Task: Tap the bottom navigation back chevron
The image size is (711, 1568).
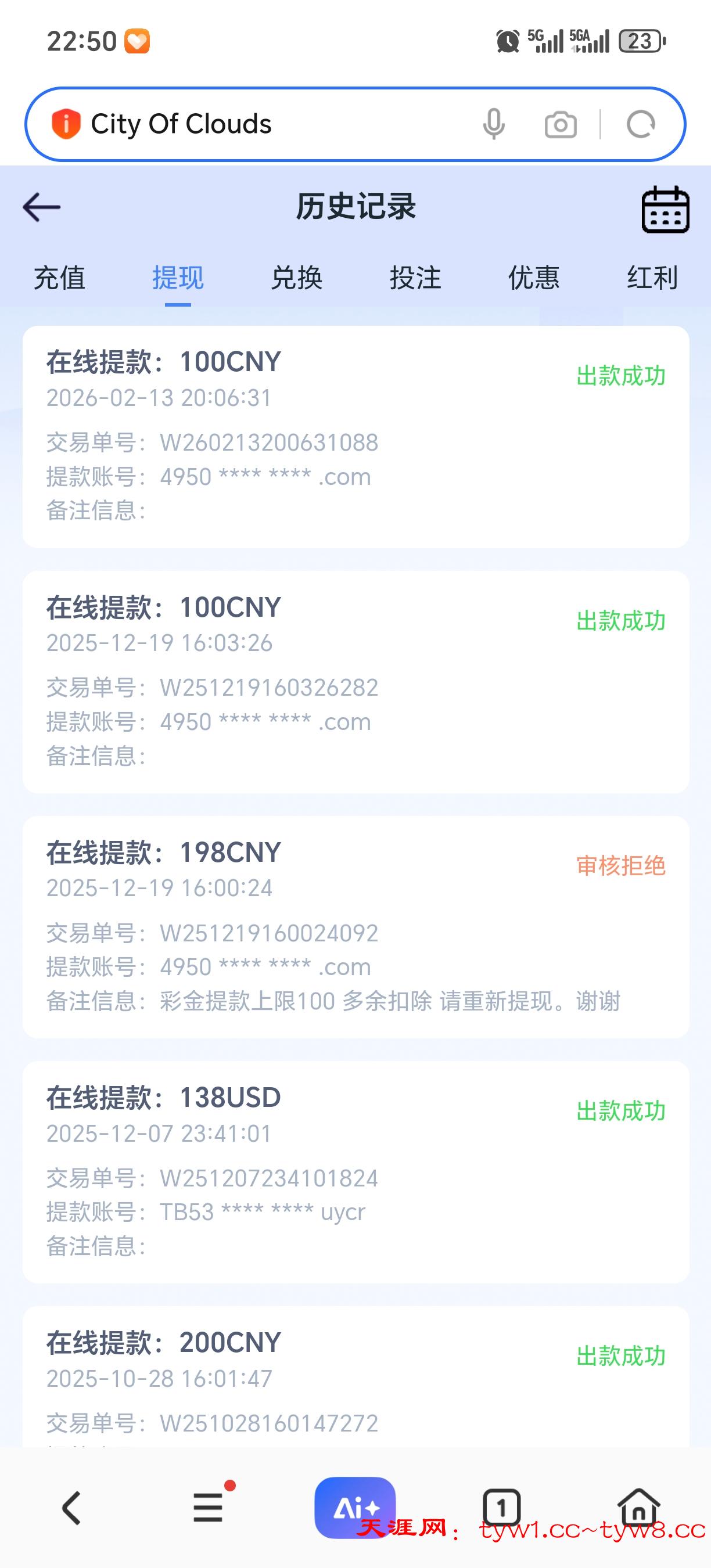Action: click(x=71, y=1508)
